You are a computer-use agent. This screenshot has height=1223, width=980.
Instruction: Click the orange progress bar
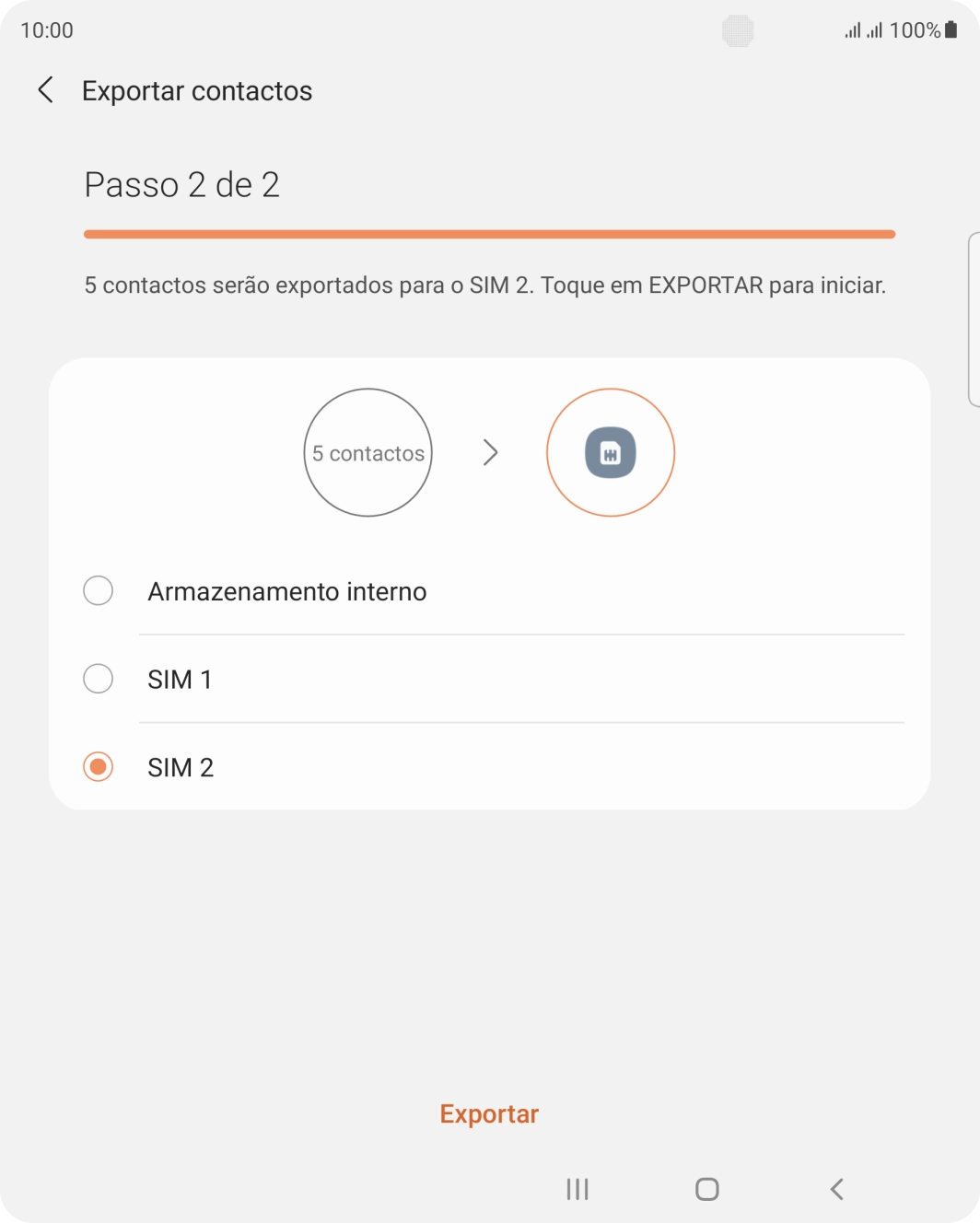pos(489,234)
